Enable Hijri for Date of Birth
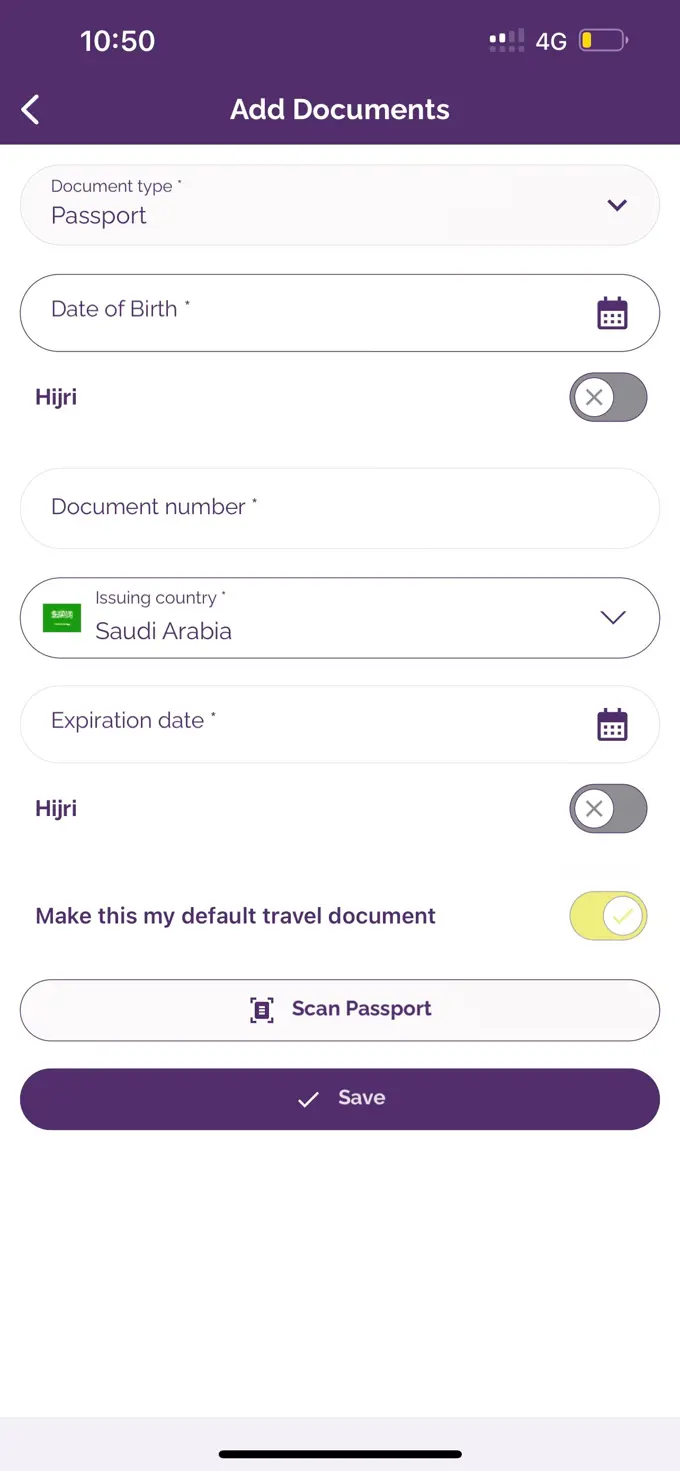This screenshot has height=1471, width=680. pyautogui.click(x=608, y=397)
